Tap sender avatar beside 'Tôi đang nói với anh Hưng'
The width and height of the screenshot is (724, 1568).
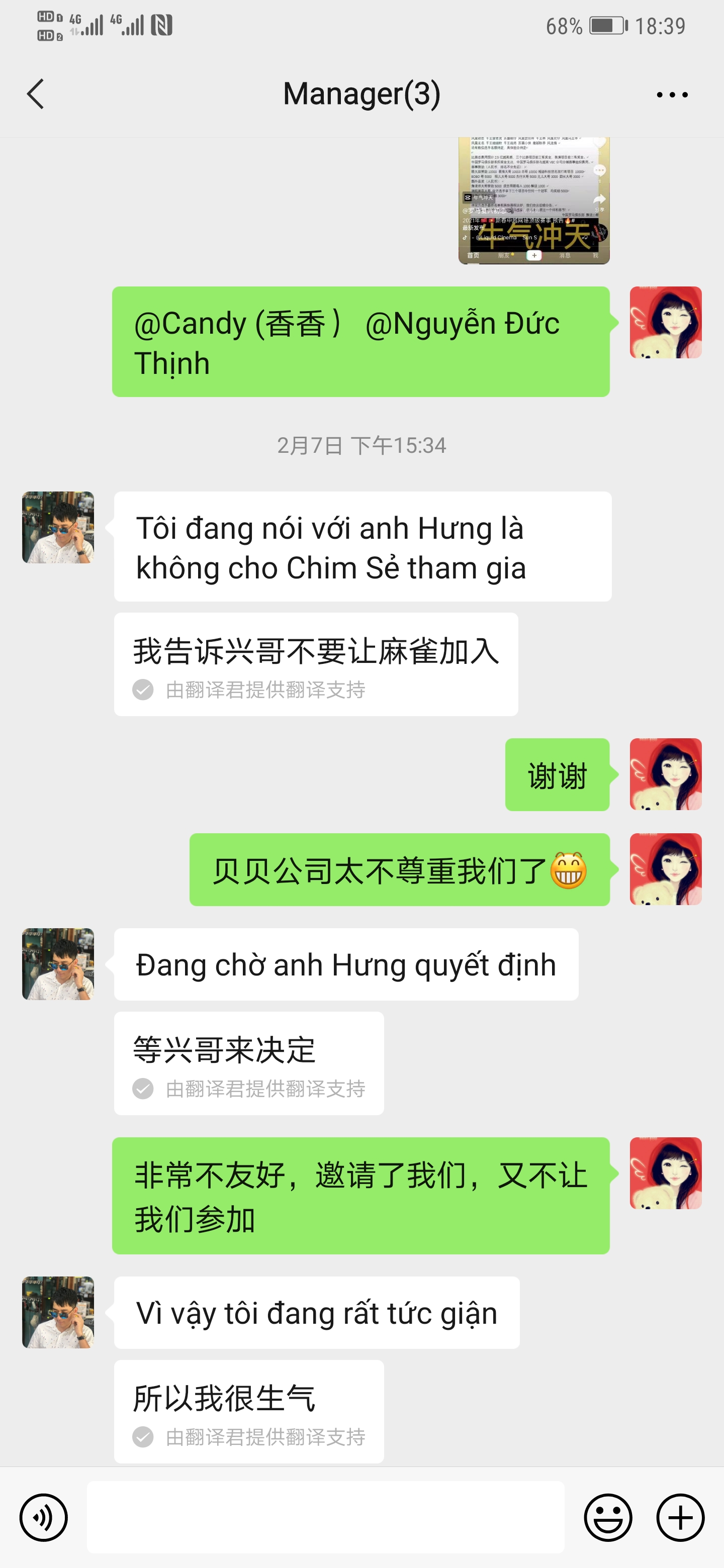pos(58,527)
